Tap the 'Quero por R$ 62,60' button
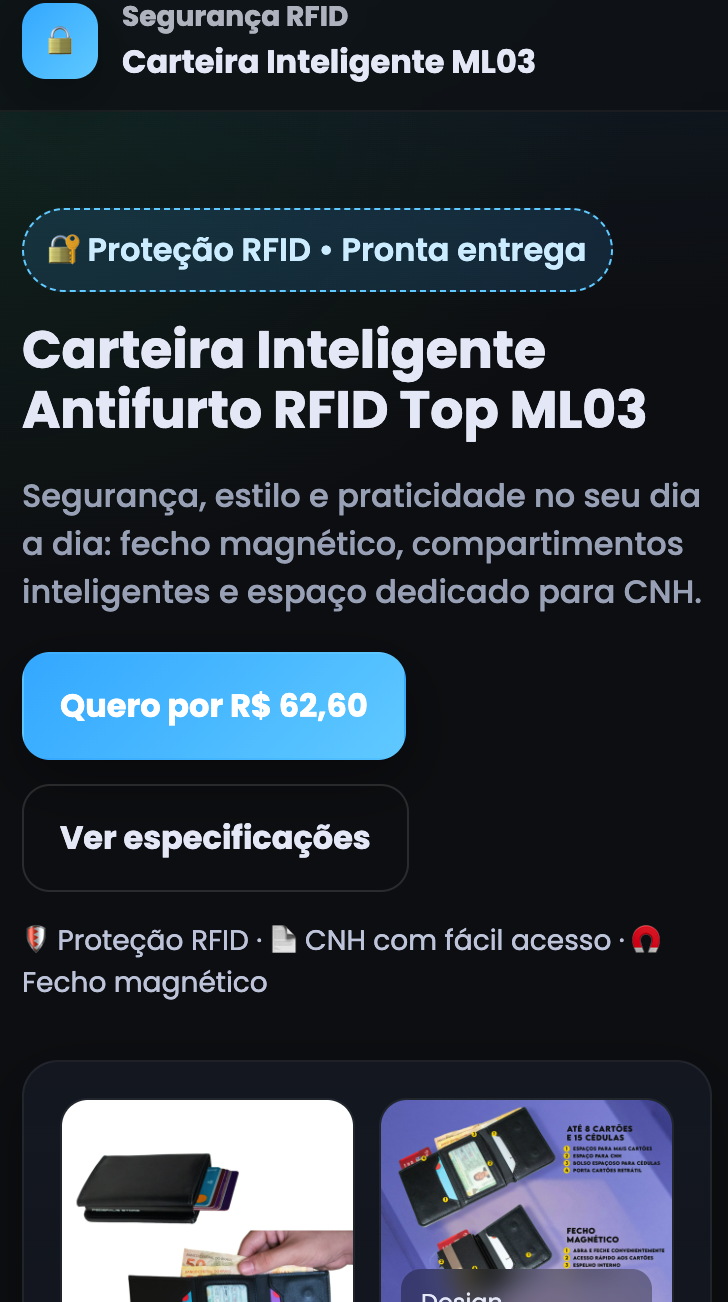The height and width of the screenshot is (1302, 728). [x=214, y=706]
